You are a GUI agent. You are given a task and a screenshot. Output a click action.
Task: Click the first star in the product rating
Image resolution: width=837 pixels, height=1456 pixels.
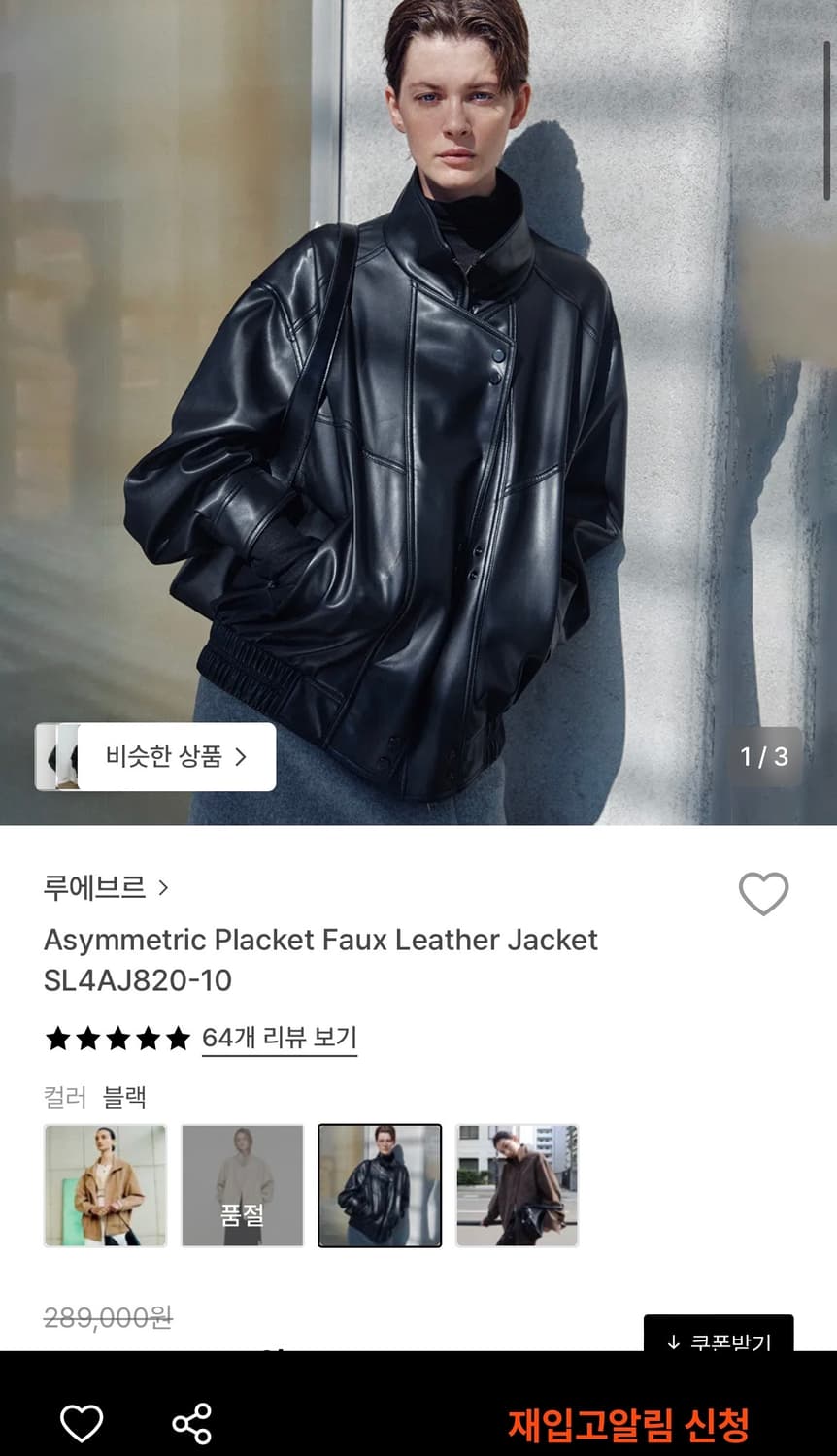click(x=57, y=1039)
